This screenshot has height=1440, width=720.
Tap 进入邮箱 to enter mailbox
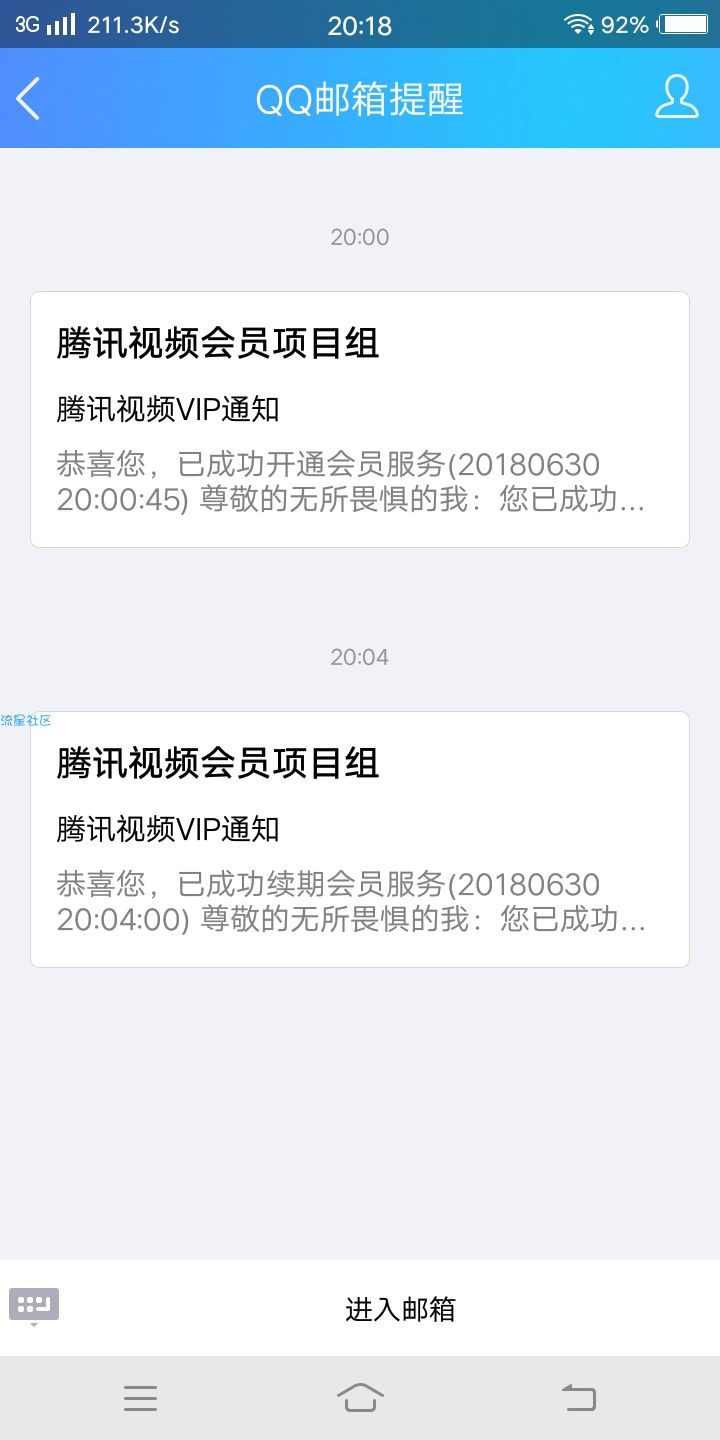400,1309
